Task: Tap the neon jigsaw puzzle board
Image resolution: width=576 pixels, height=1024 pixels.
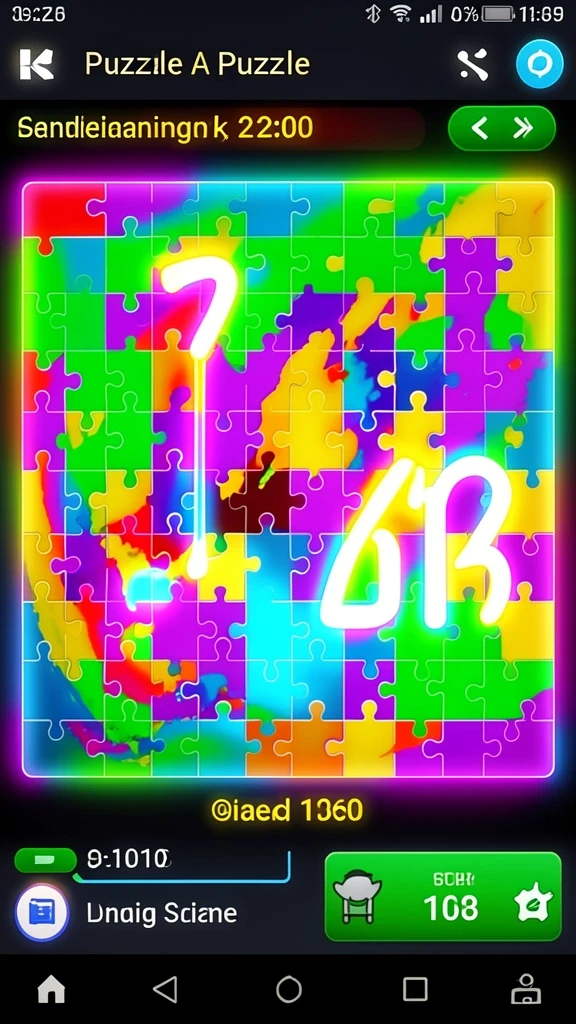Action: pos(288,479)
